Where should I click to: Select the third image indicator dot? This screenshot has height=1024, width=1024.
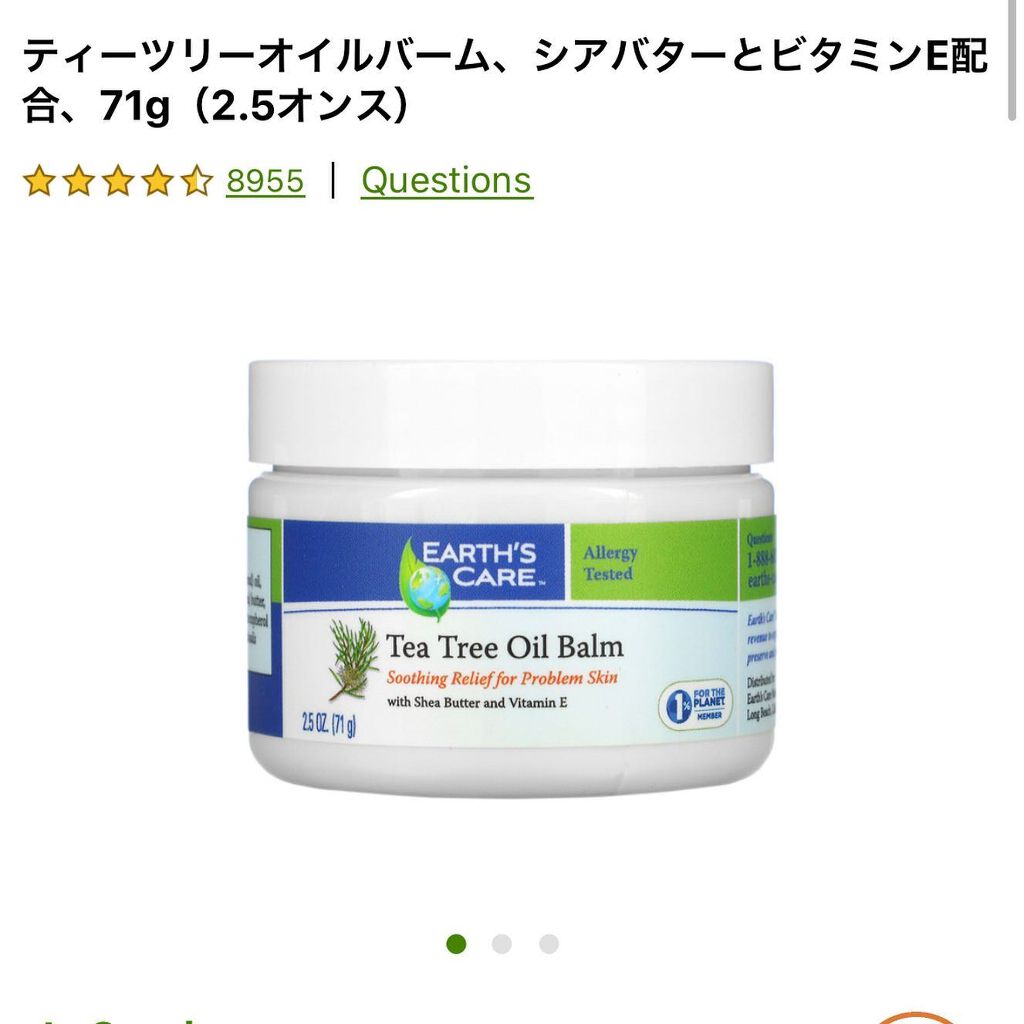tap(548, 944)
